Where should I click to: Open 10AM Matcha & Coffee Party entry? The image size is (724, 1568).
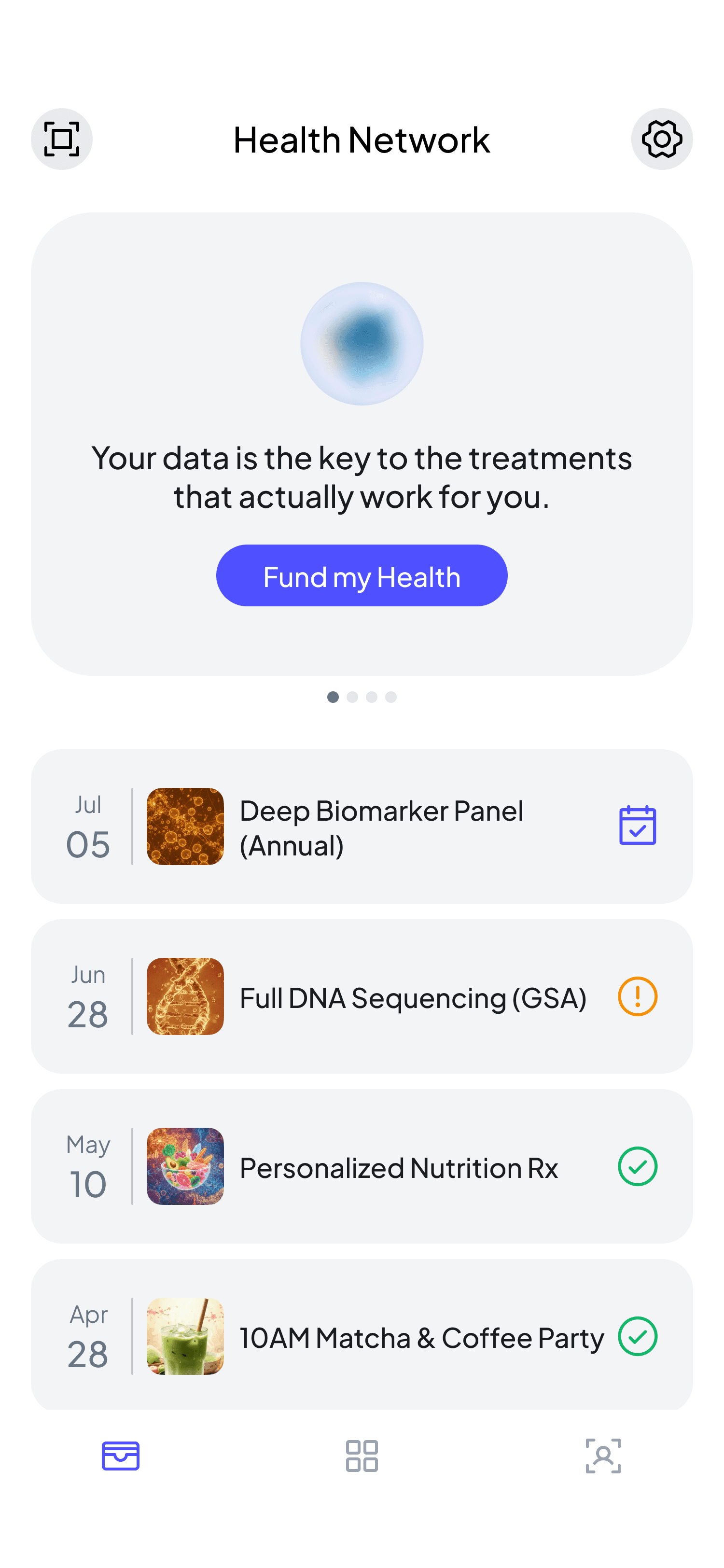coord(421,1337)
